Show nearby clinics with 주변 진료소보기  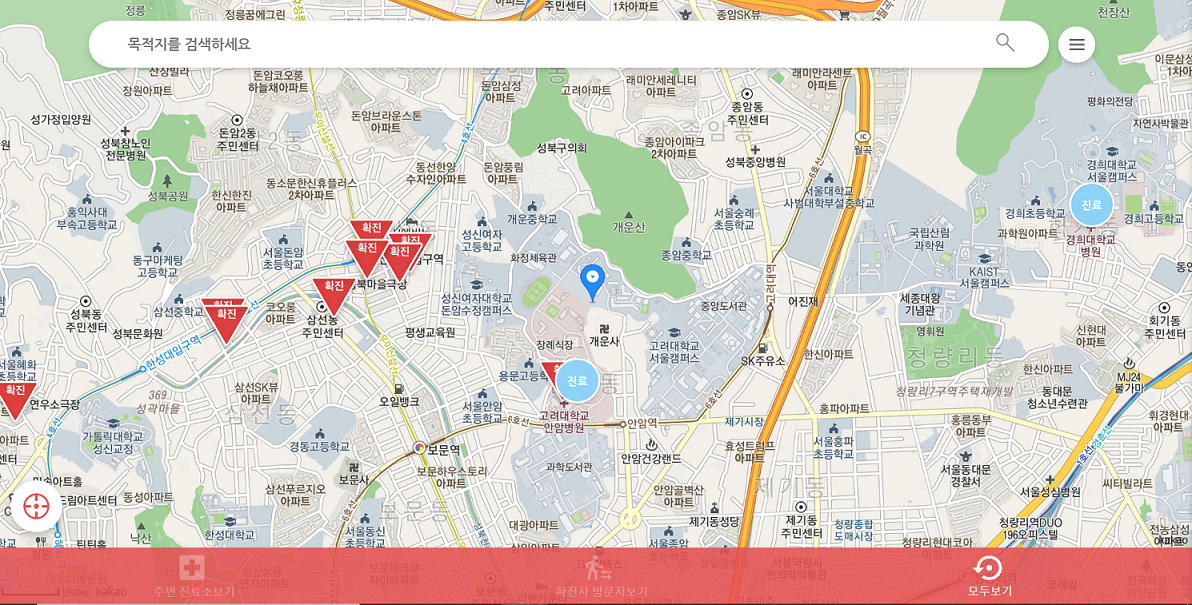[x=193, y=577]
